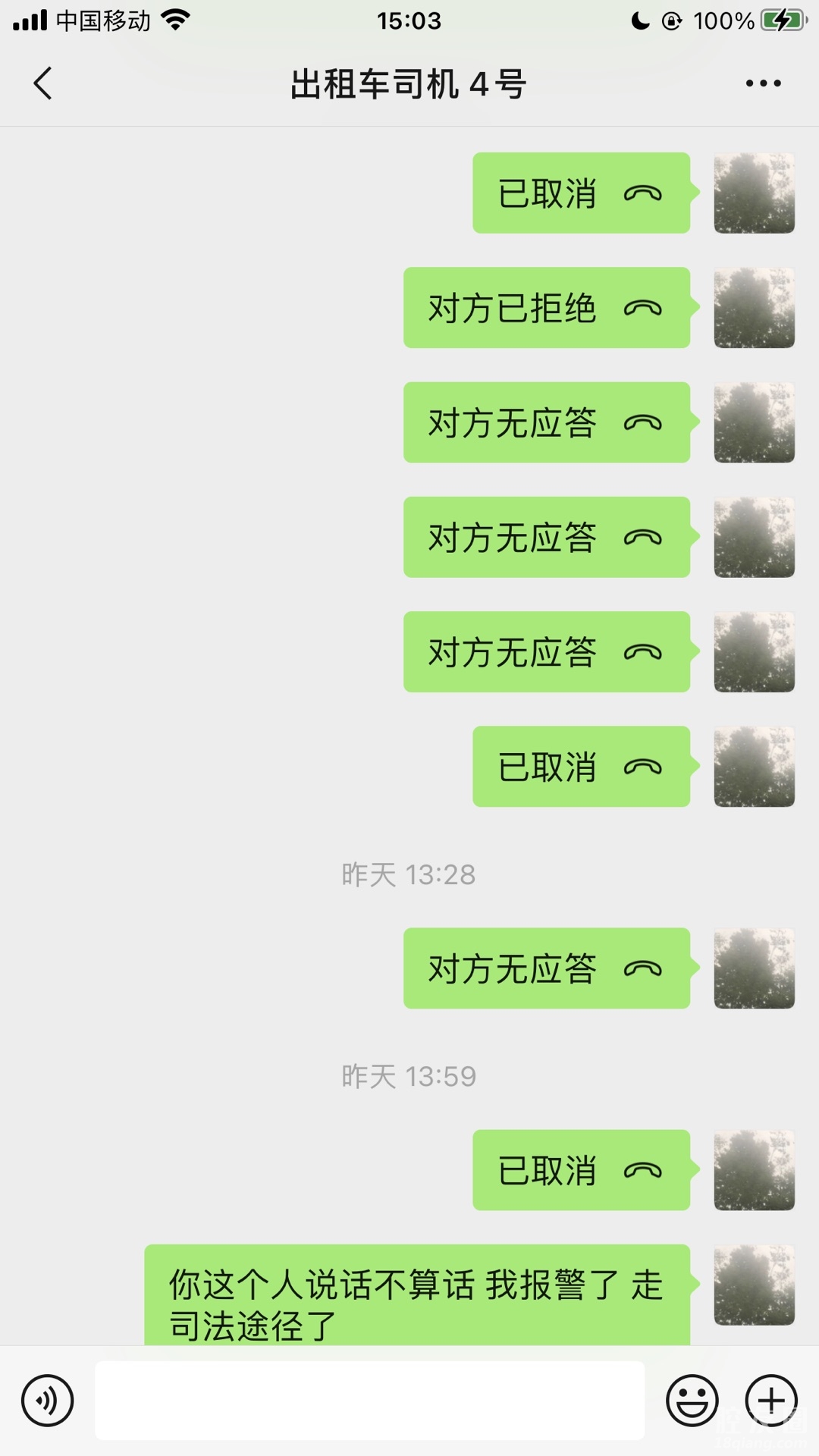This screenshot has height=1456, width=819.
Task: Switch to voice message input
Action: point(47,1401)
